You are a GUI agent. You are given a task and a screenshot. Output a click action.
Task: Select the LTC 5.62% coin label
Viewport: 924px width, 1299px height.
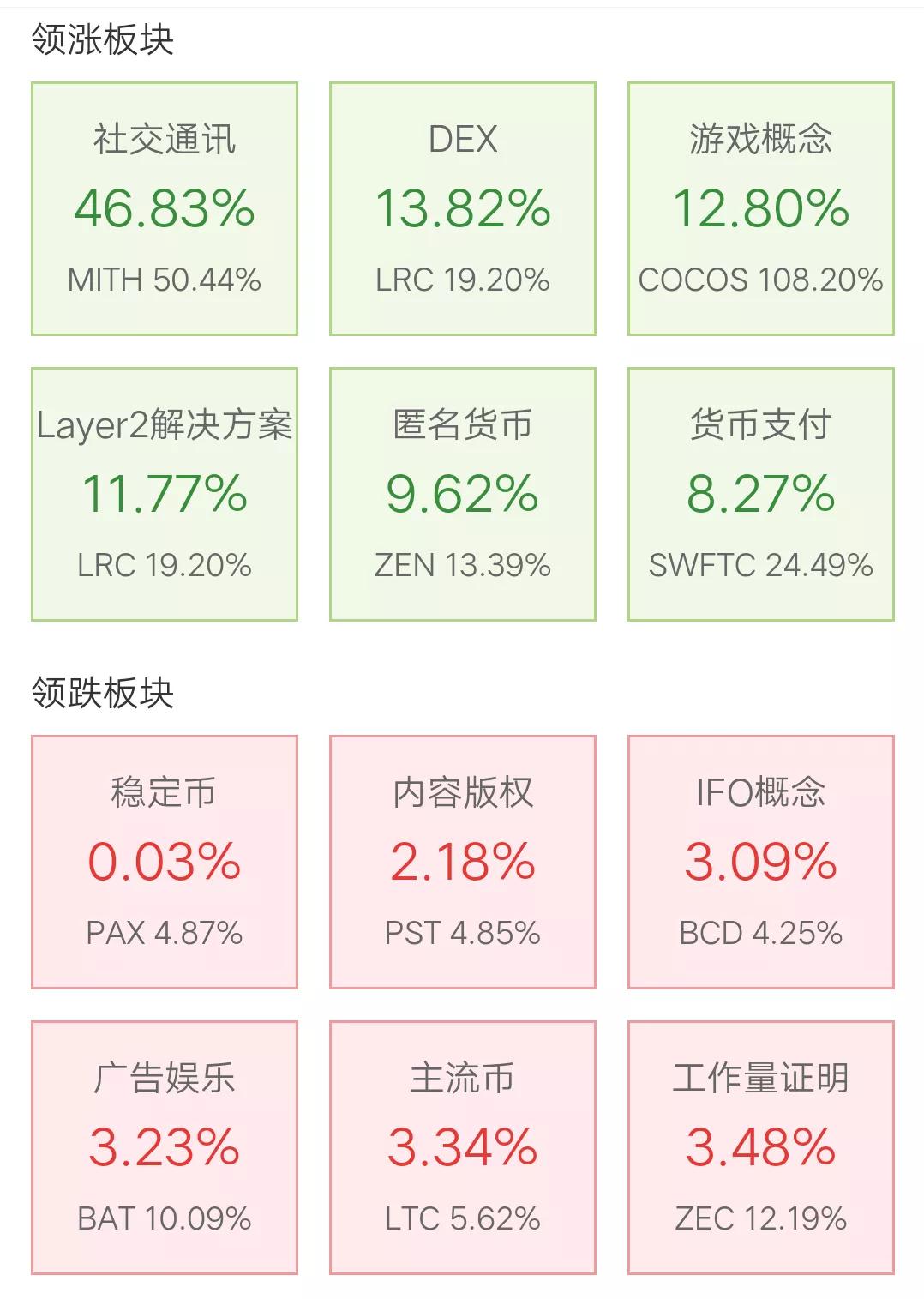462,1214
